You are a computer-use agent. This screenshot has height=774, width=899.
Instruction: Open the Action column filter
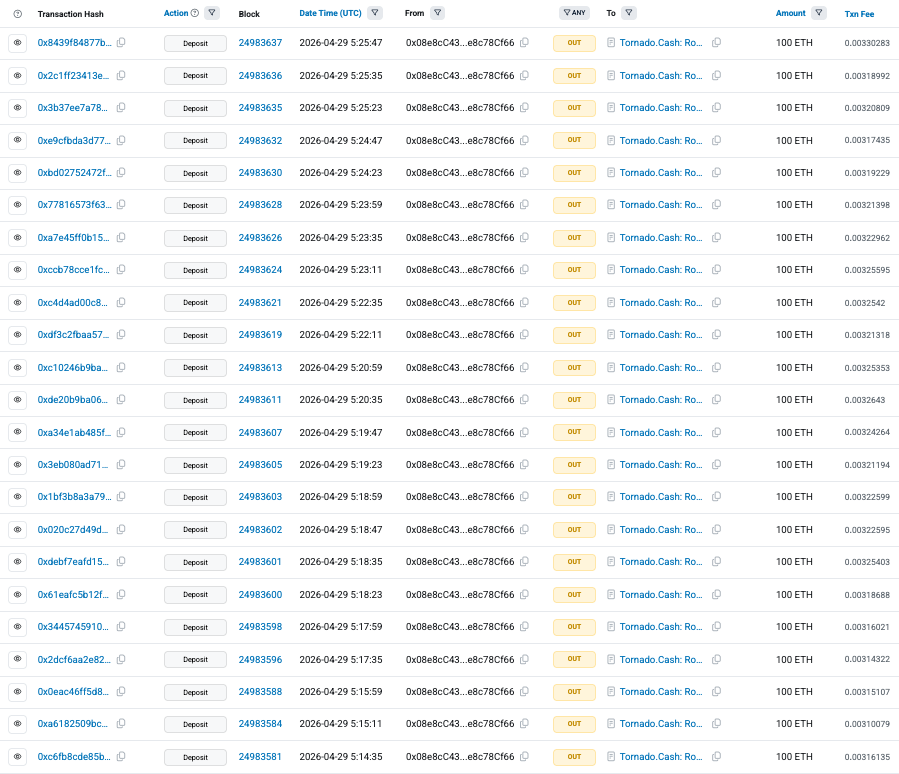point(212,13)
